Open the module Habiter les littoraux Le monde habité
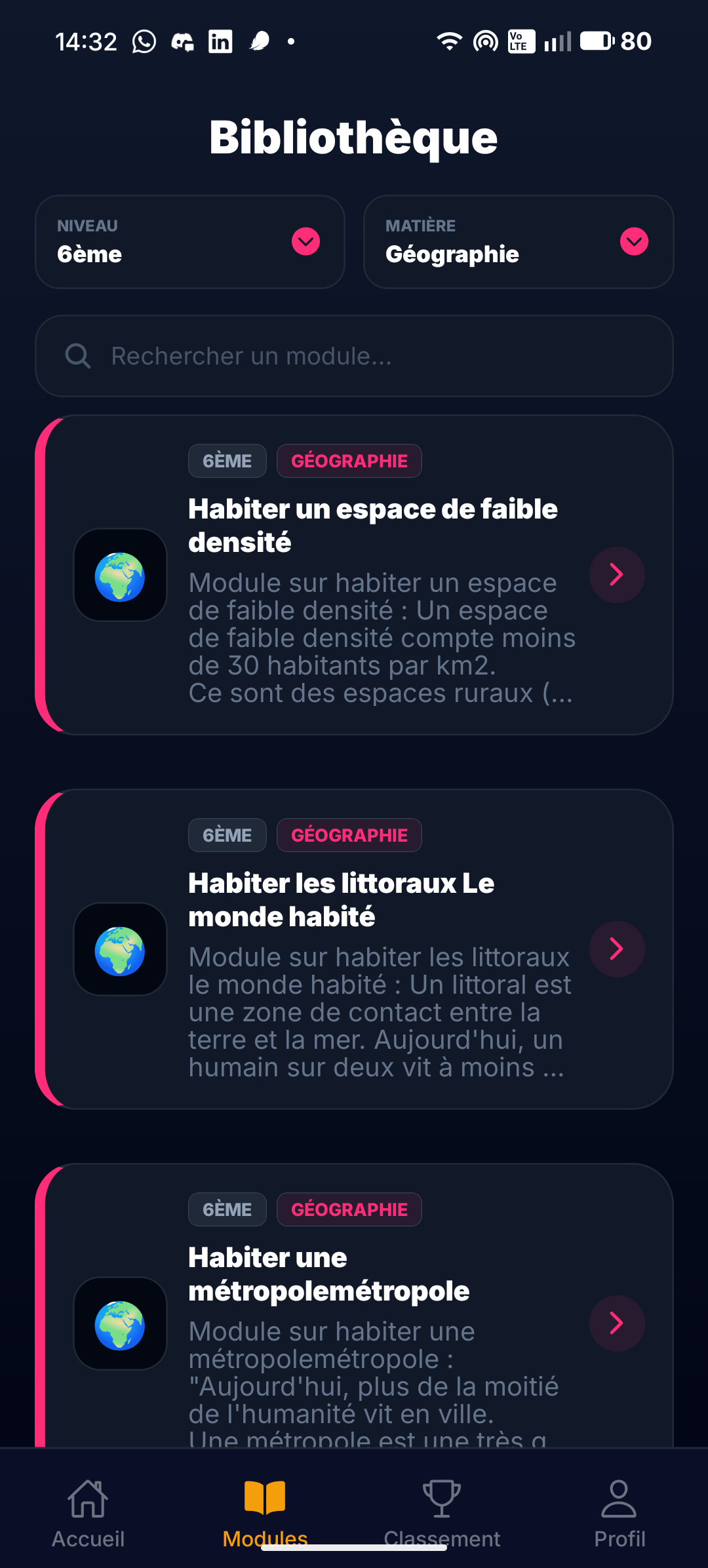 click(x=616, y=949)
